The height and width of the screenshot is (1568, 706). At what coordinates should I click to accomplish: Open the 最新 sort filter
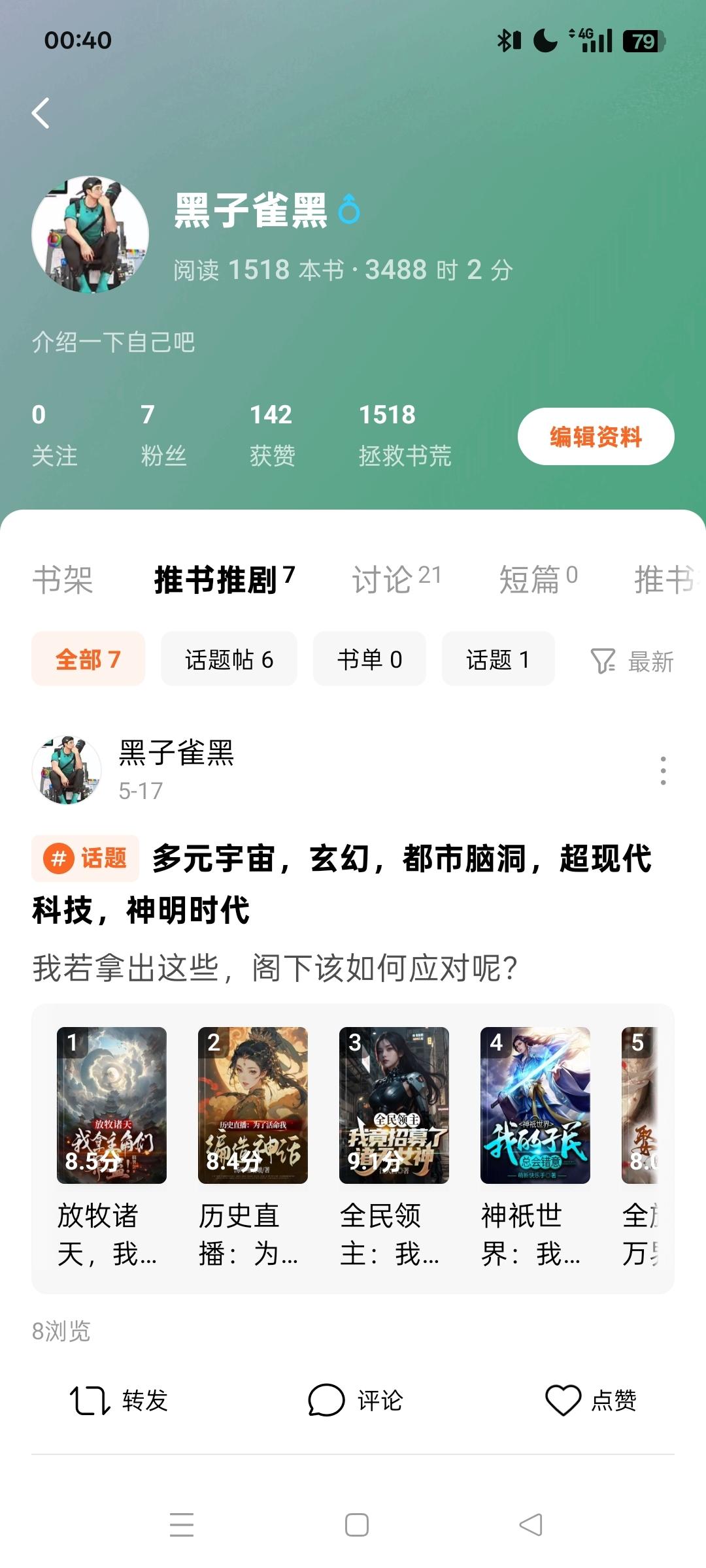[x=632, y=661]
